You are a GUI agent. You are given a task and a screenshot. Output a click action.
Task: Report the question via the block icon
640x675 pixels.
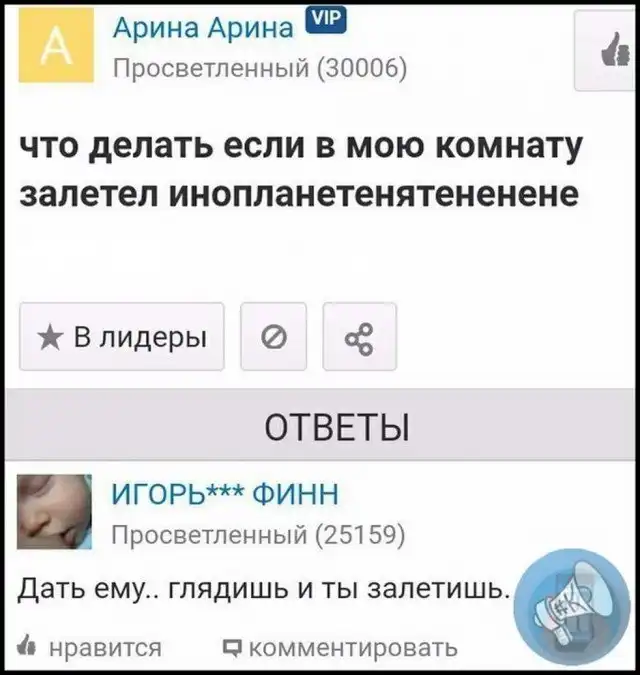tap(271, 337)
